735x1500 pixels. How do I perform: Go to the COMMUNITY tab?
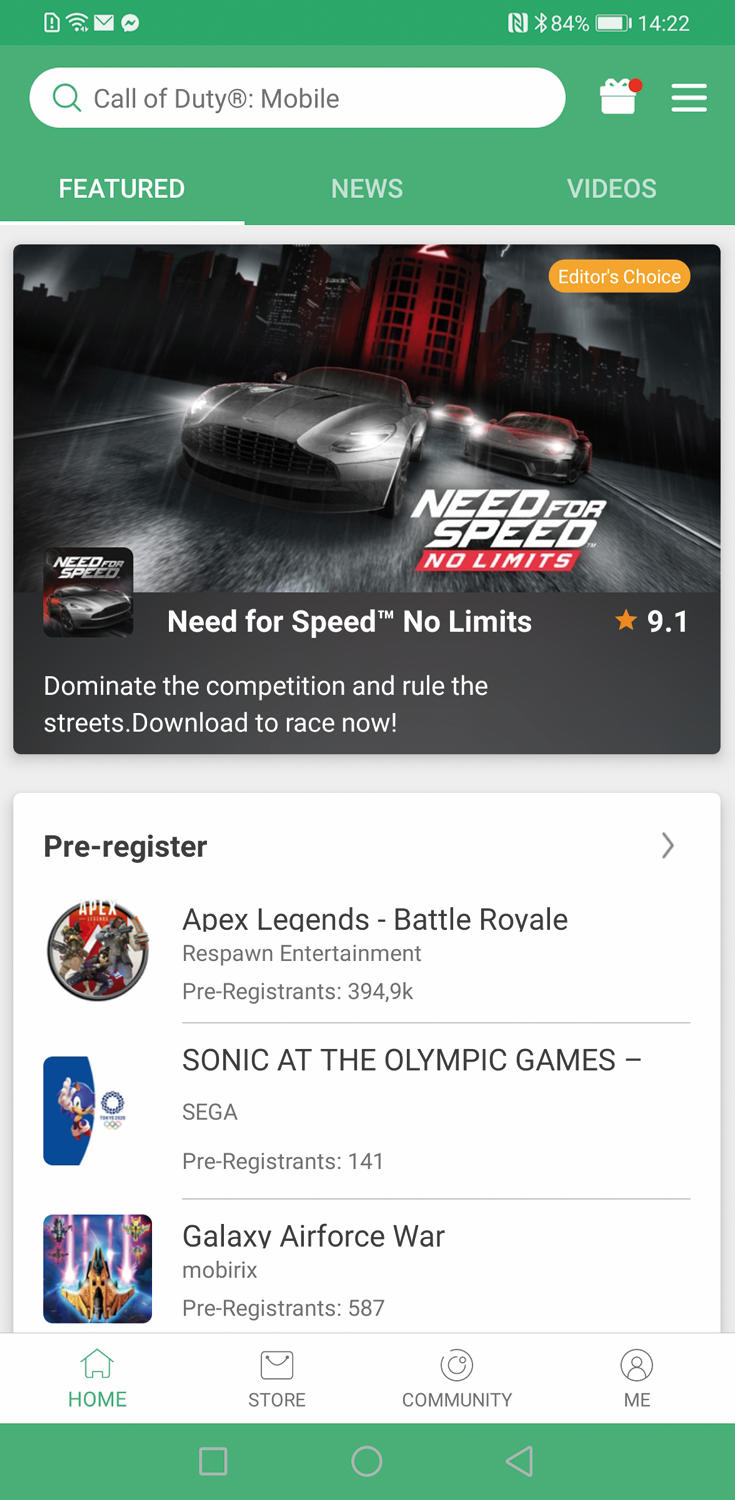[457, 1379]
